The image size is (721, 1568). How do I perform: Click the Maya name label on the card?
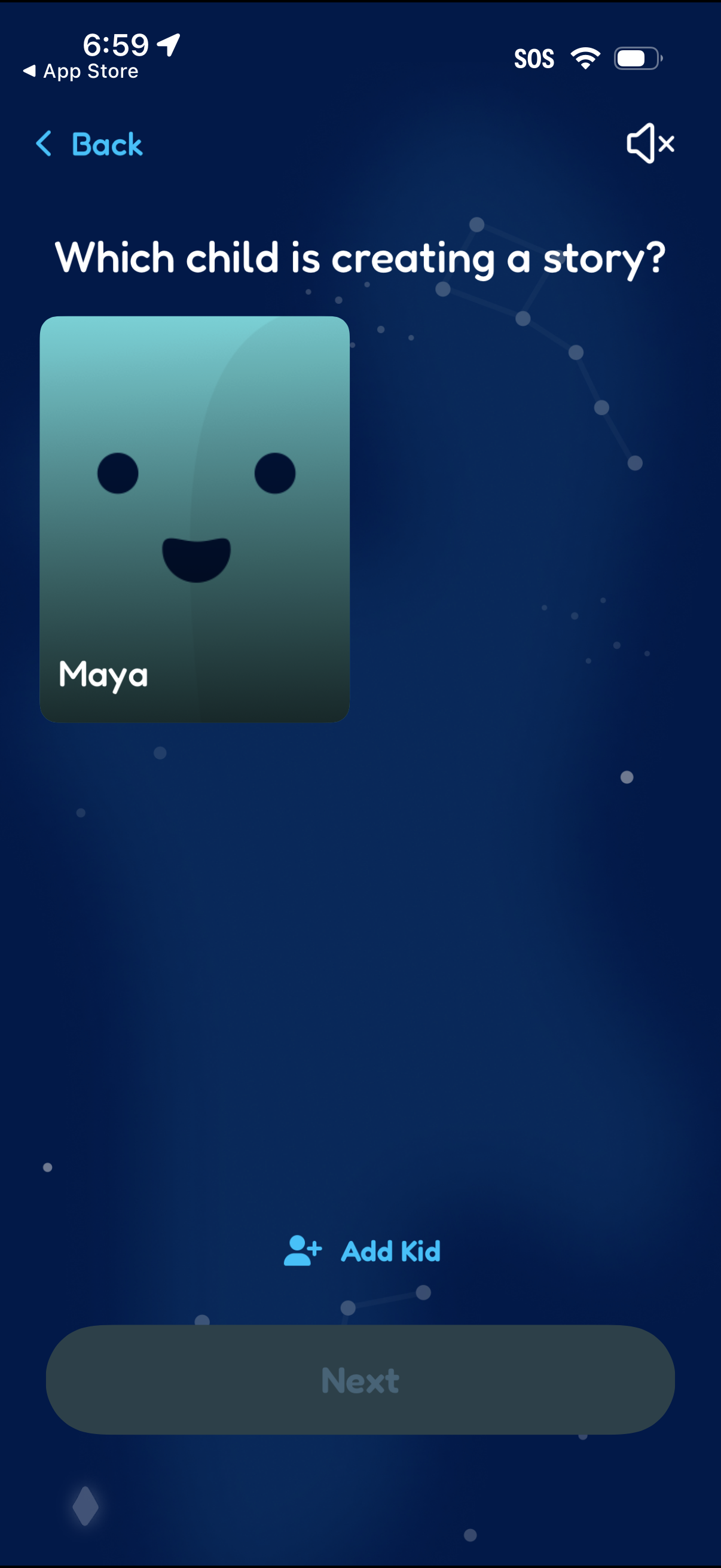[x=103, y=673]
